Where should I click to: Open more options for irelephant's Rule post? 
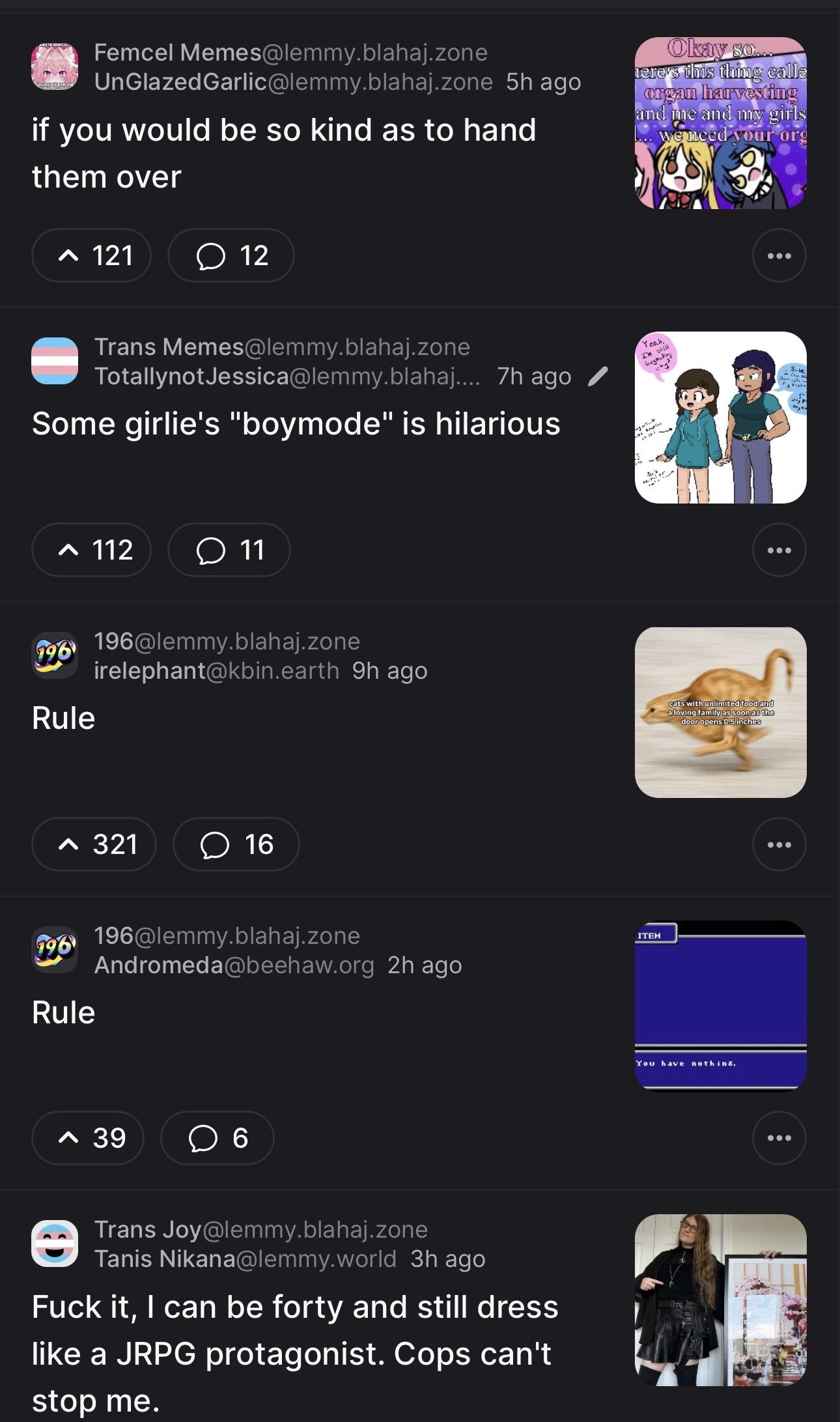pos(779,844)
